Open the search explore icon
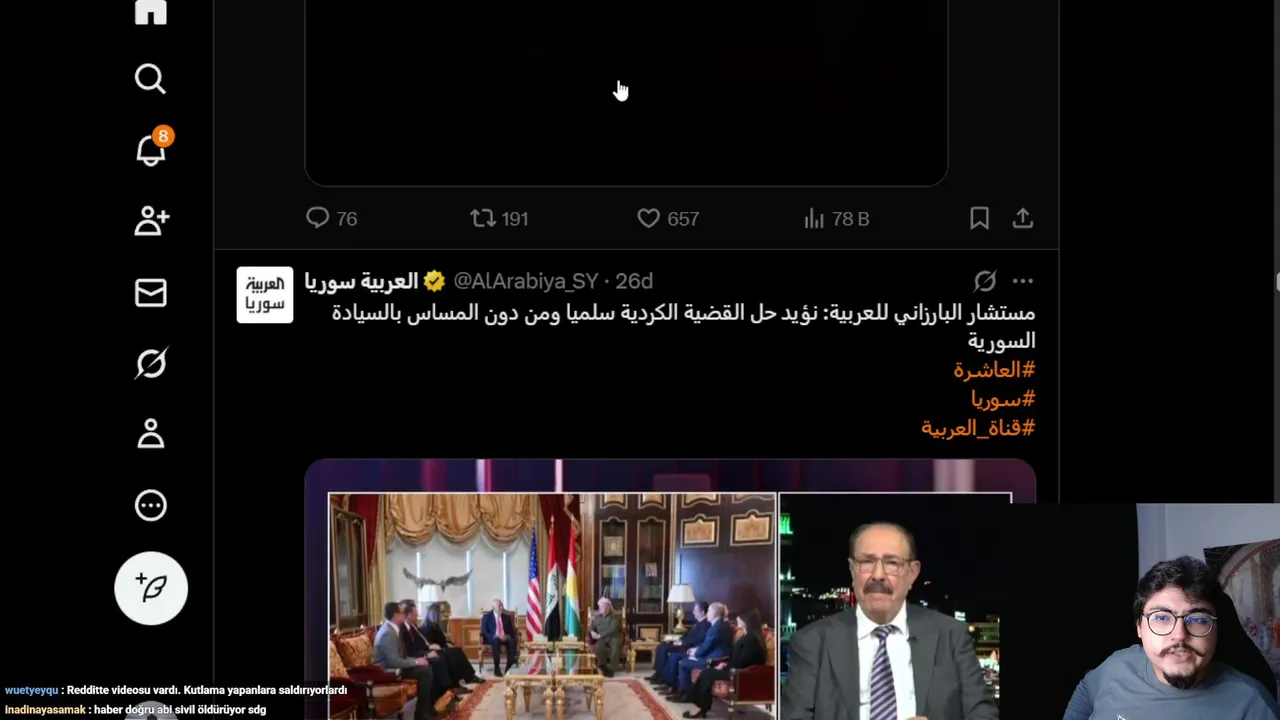 151,79
